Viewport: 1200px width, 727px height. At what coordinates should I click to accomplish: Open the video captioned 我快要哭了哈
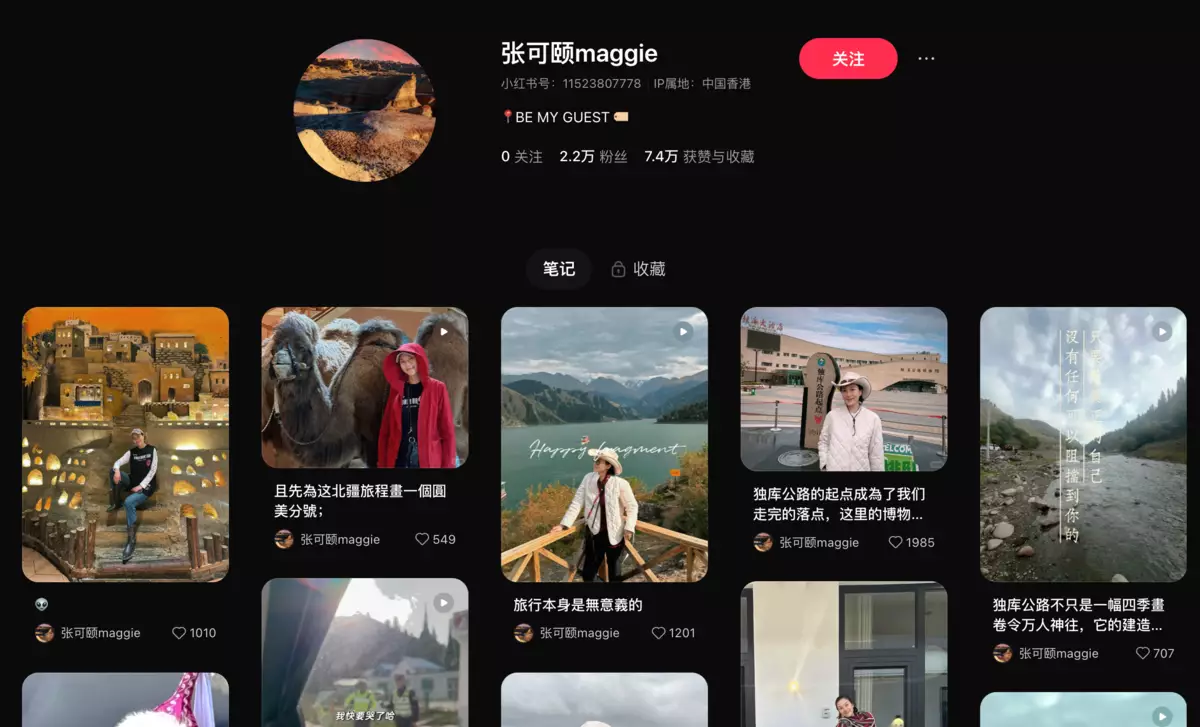pos(364,652)
